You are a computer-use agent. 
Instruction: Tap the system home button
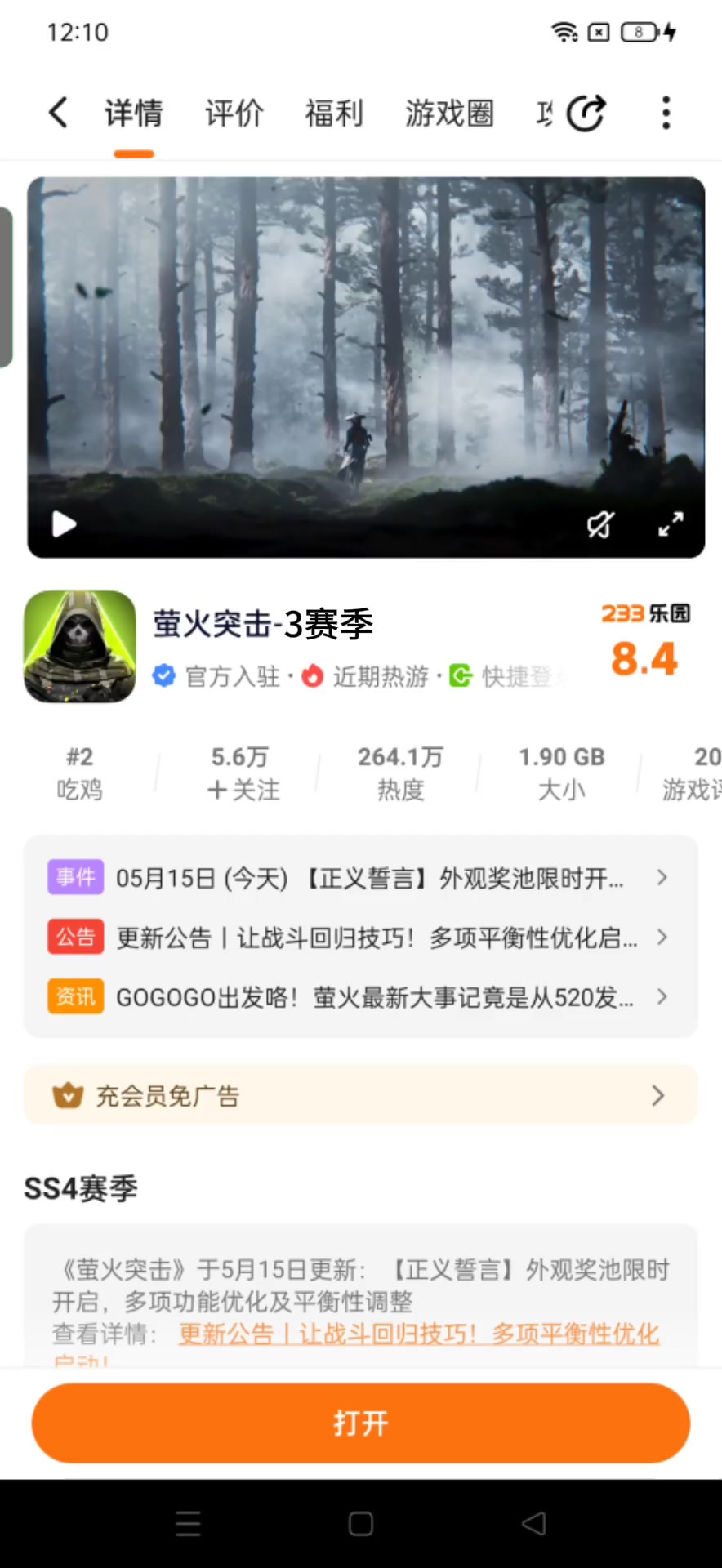pyautogui.click(x=360, y=1523)
